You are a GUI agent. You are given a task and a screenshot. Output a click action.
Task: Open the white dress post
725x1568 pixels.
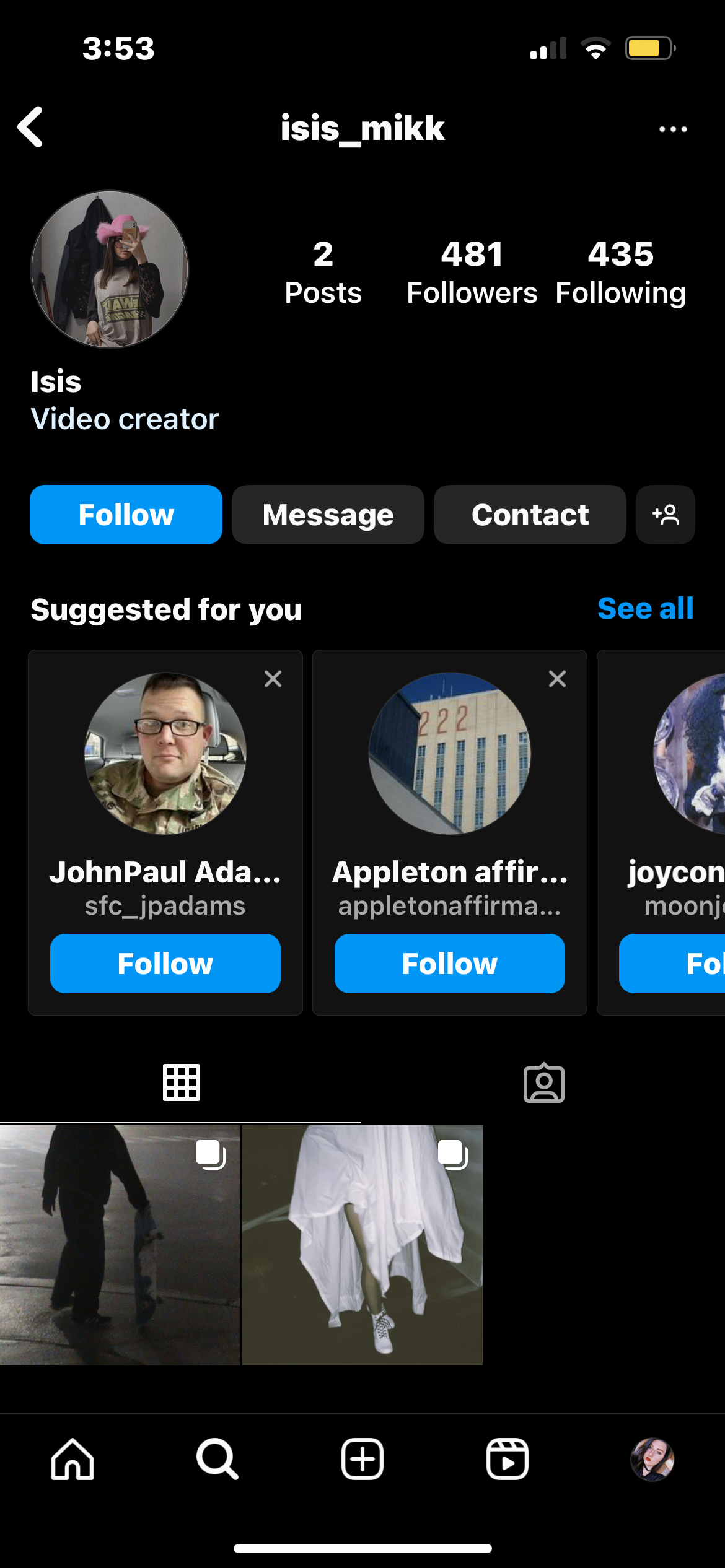point(362,1245)
